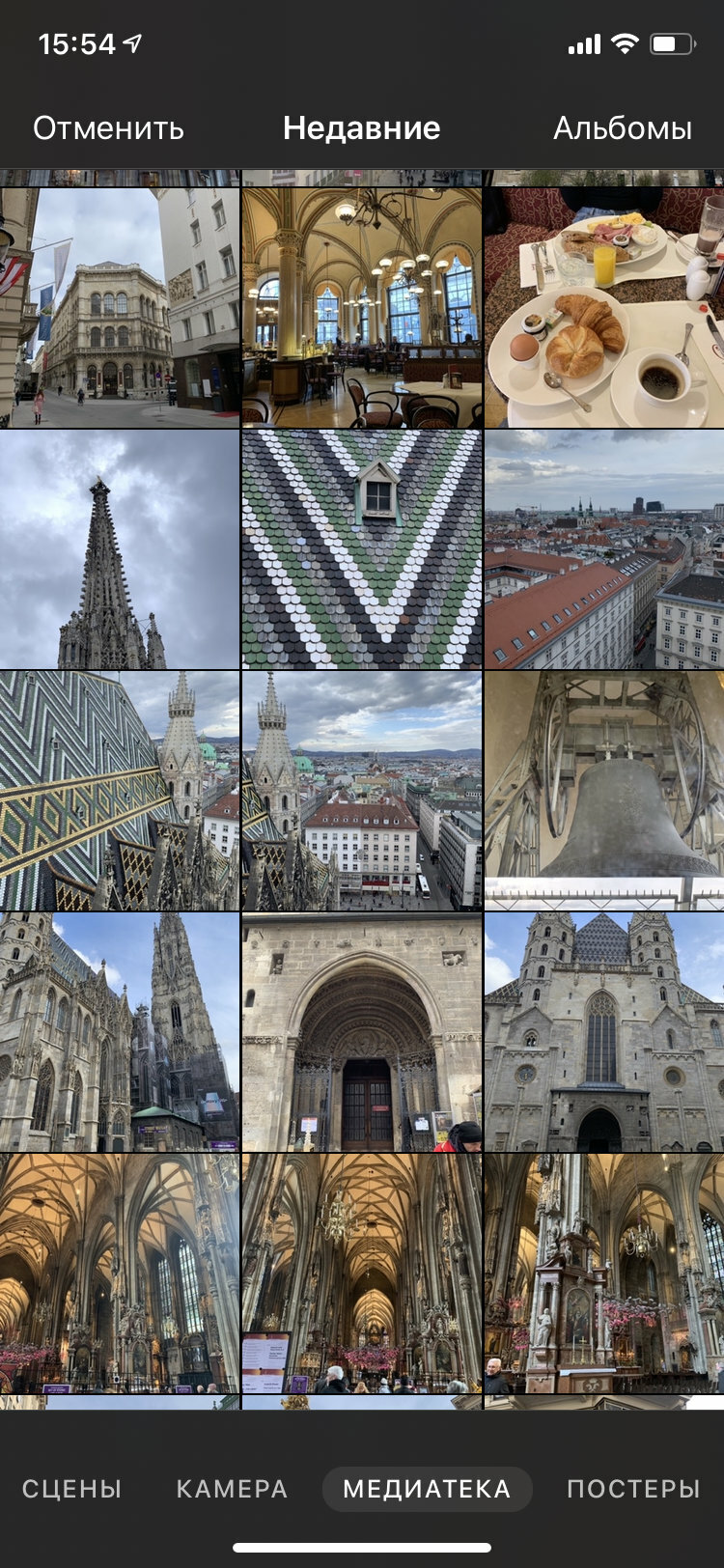Open the large bronze bell photo
Screen dimensions: 724x1568
pos(604,791)
